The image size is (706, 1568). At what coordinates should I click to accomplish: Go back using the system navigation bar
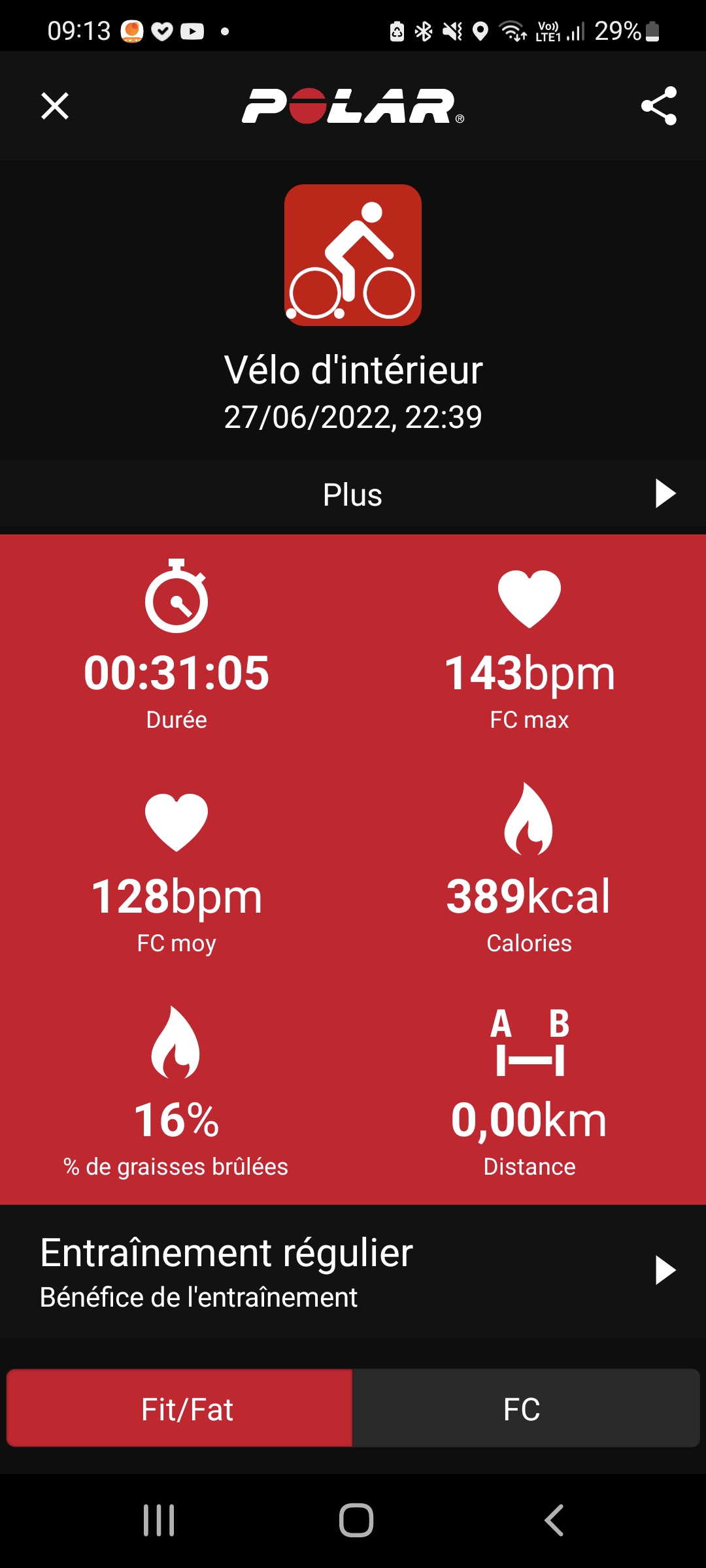554,1520
